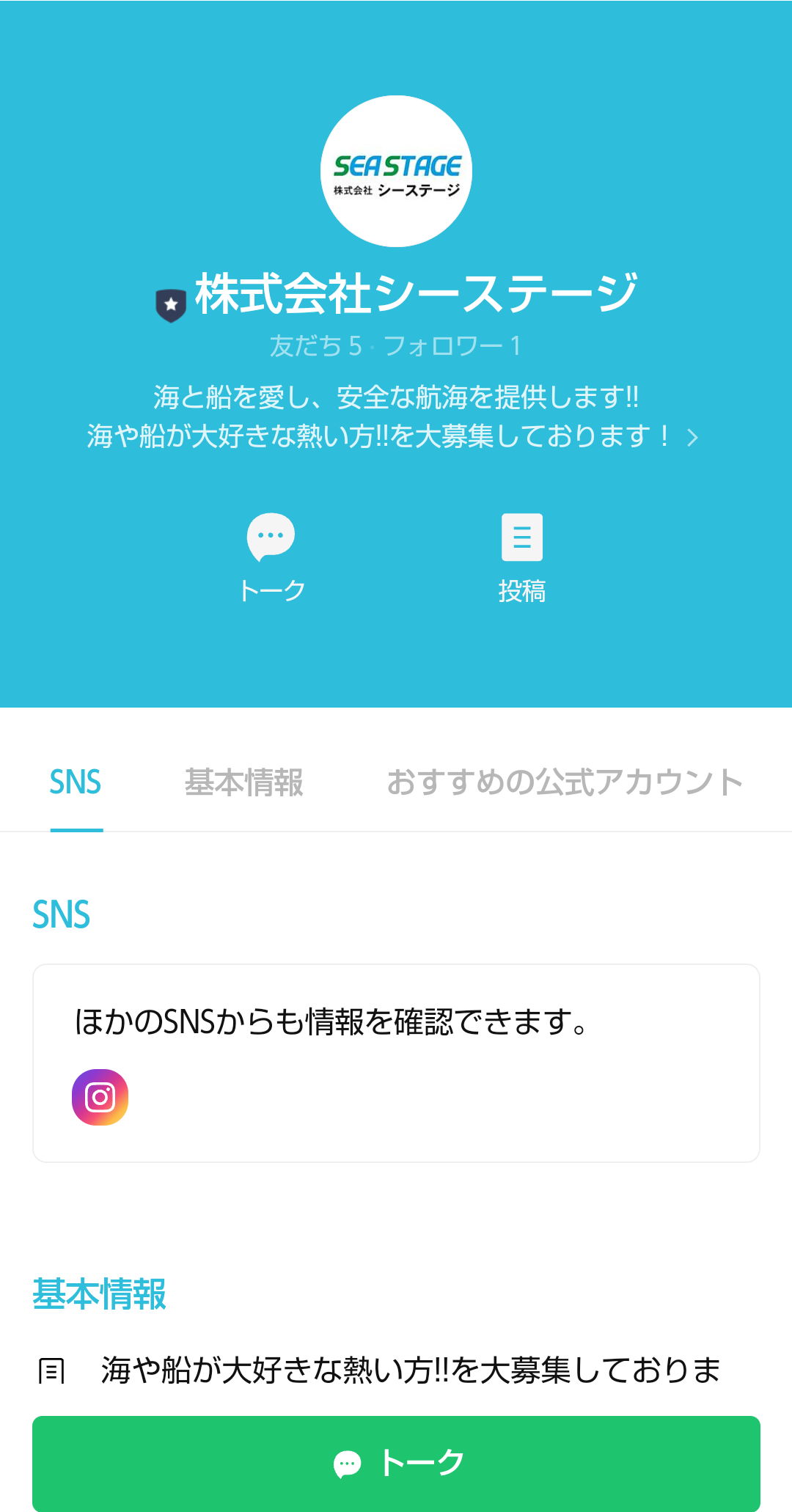View the SEA STAGE profile picture
This screenshot has width=792, height=1512.
(396, 171)
